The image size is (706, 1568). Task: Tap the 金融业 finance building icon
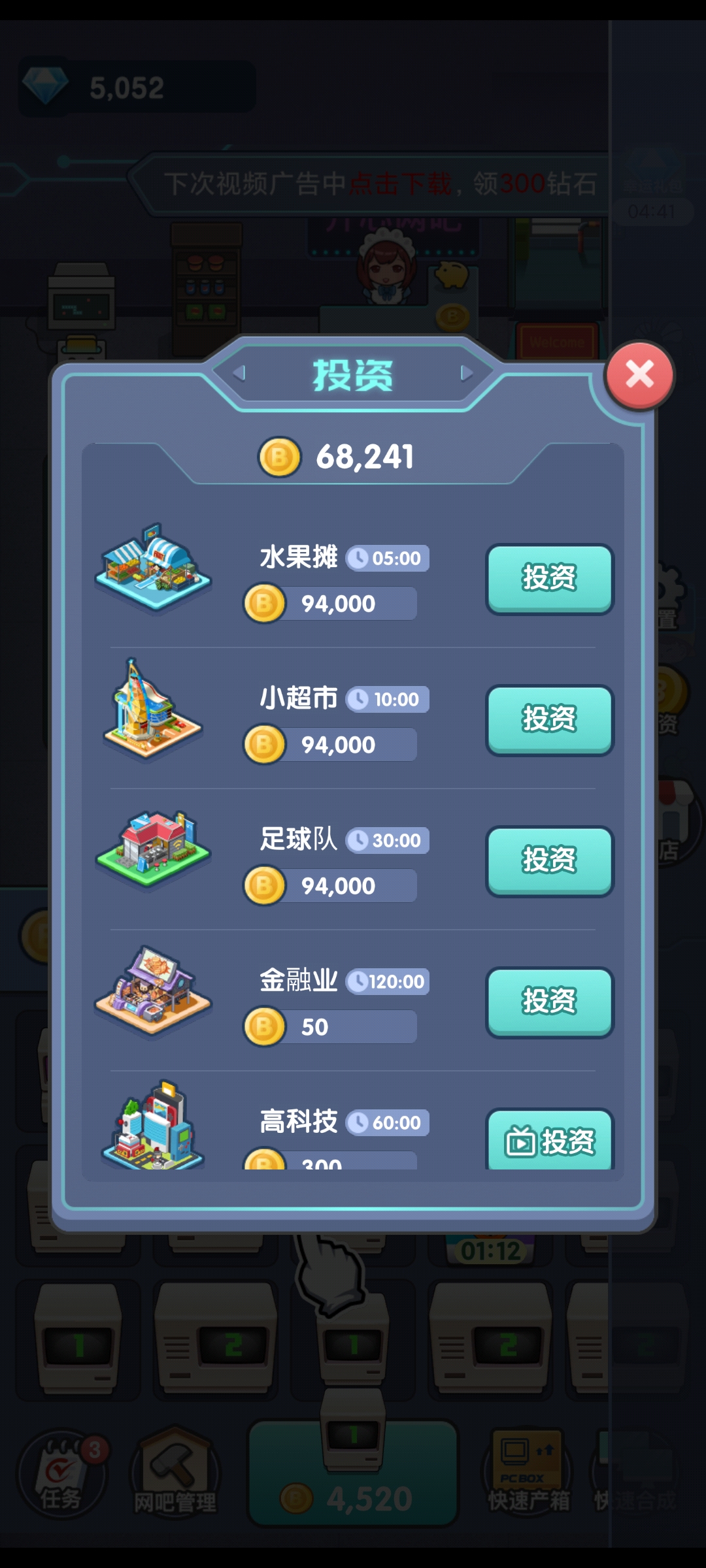coord(154,990)
